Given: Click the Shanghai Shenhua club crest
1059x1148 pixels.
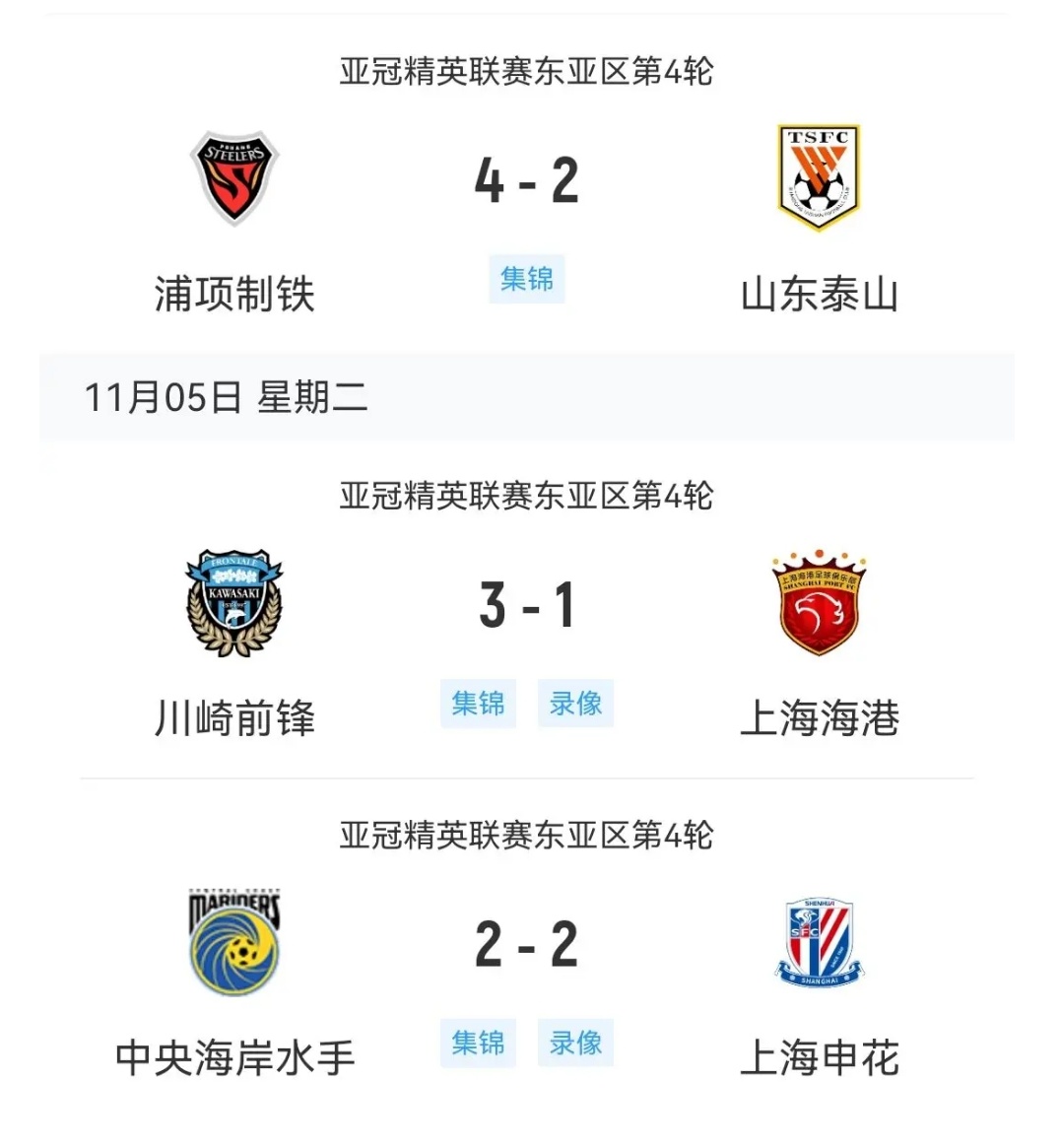Looking at the screenshot, I should click(818, 942).
